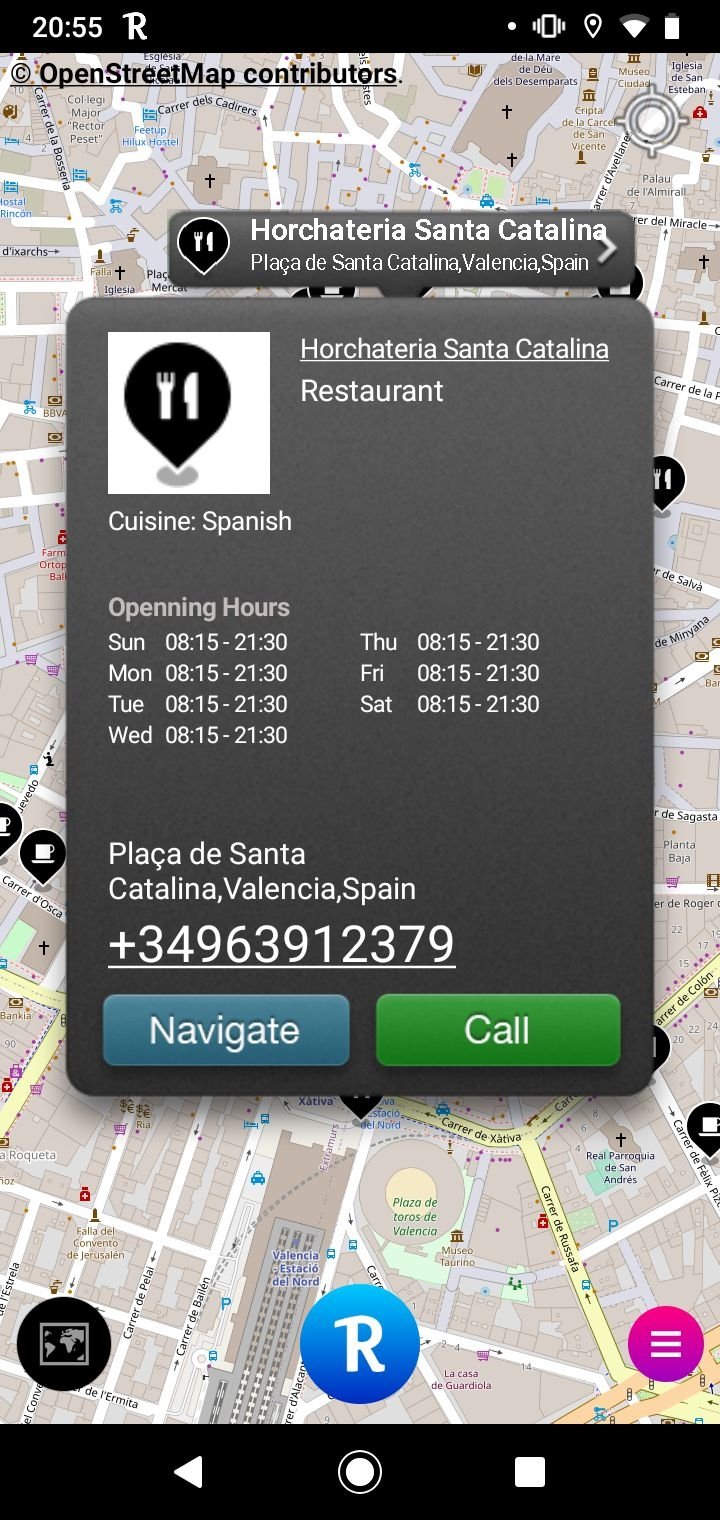Call Horchateria Santa Catalina
Viewport: 720px width, 1520px height.
pos(498,1030)
